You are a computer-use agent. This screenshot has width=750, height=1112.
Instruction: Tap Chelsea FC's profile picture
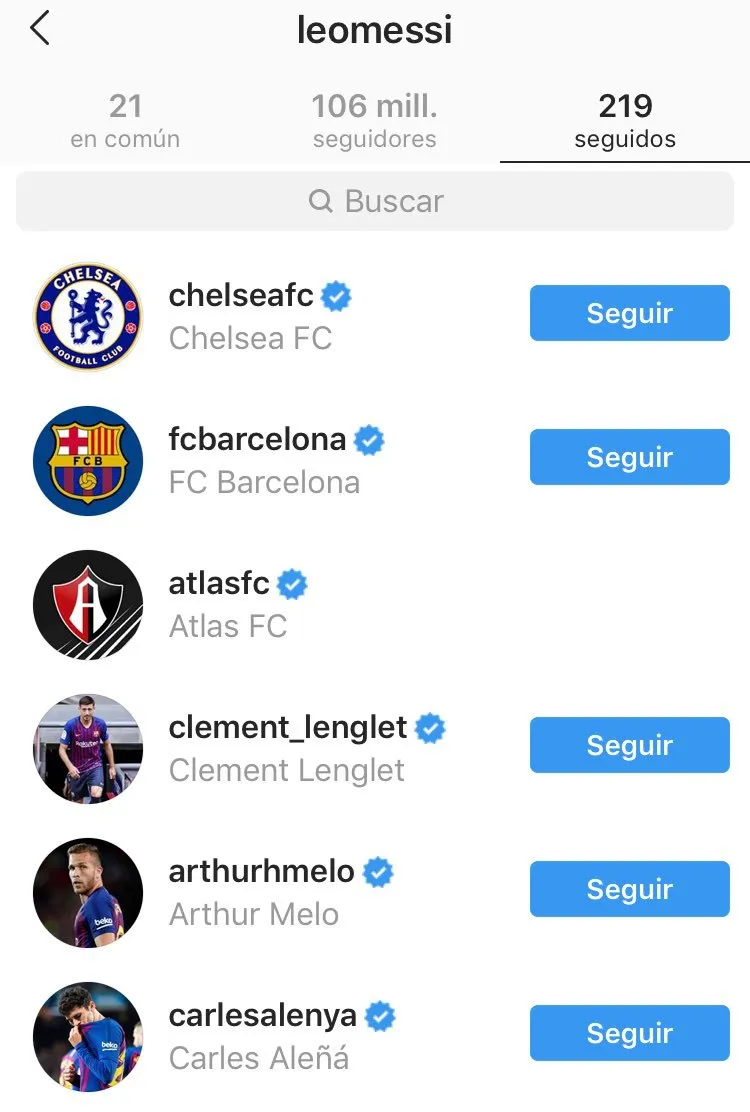(x=88, y=317)
